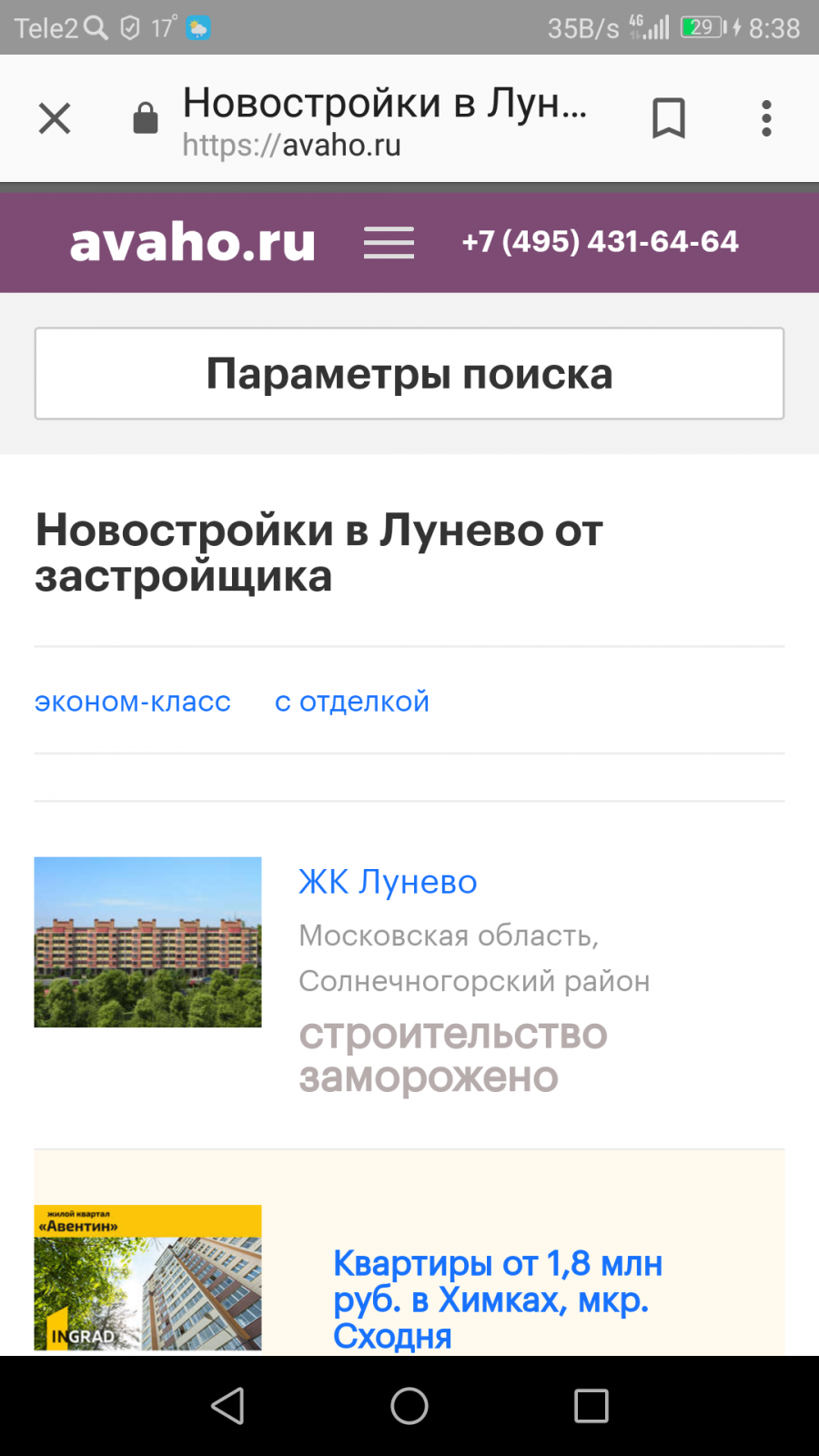This screenshot has height=1456, width=819.
Task: Bookmark this avaho.ru page
Action: click(x=669, y=118)
